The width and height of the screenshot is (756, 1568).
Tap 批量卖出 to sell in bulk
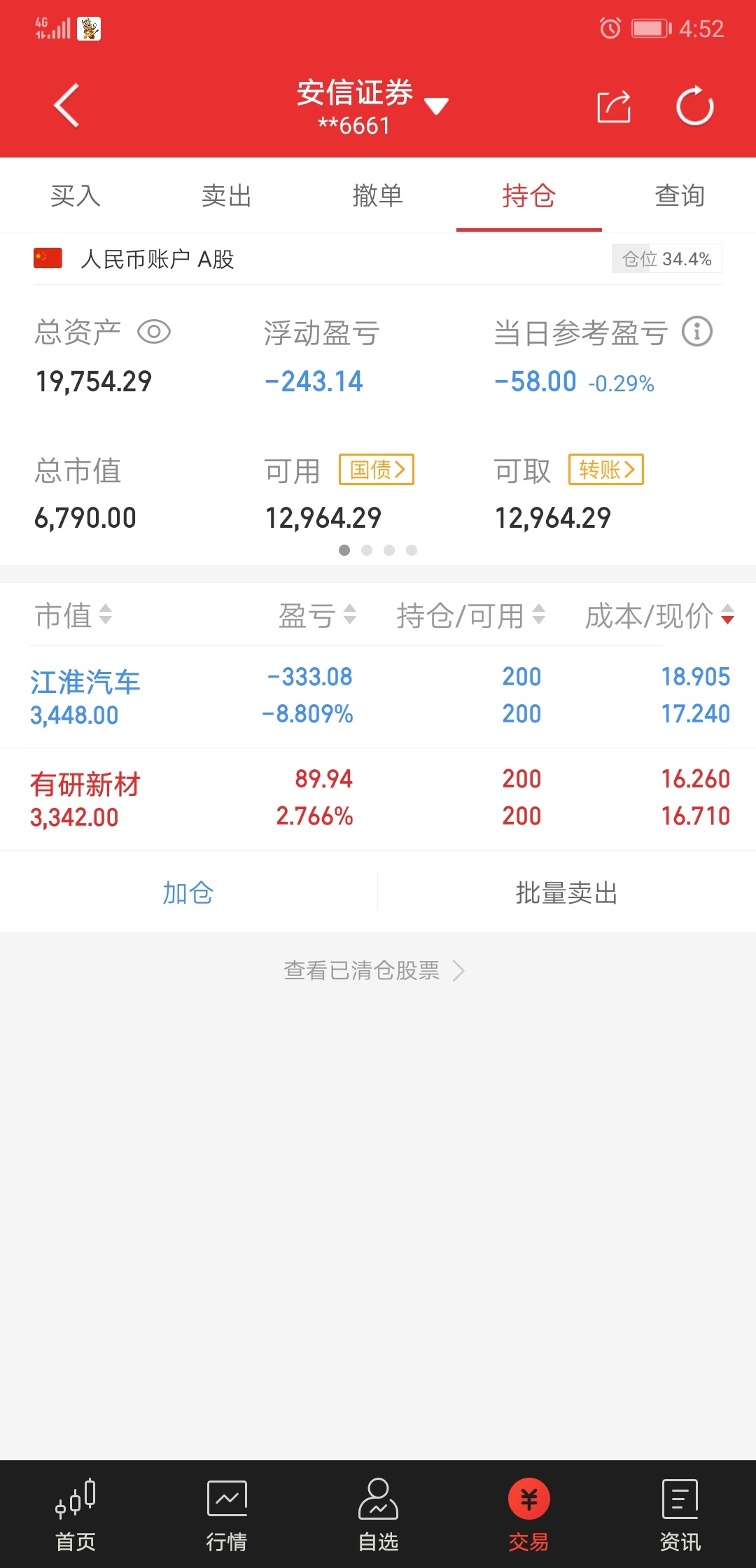pyautogui.click(x=567, y=892)
